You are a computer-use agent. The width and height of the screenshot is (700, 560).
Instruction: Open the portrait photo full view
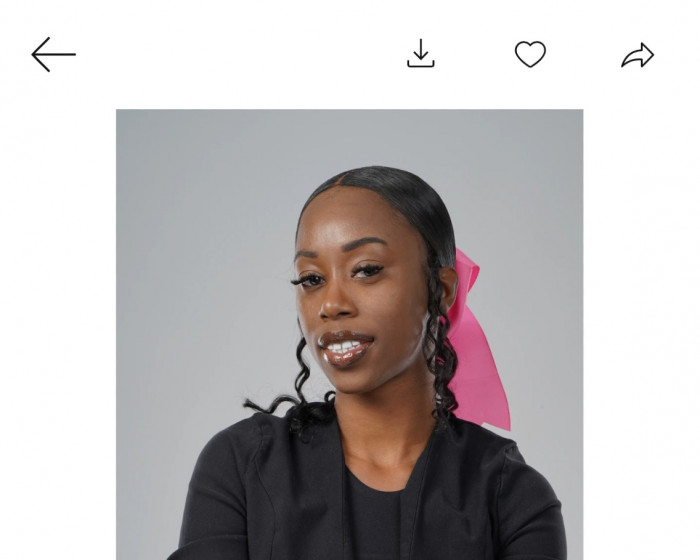pyautogui.click(x=349, y=334)
